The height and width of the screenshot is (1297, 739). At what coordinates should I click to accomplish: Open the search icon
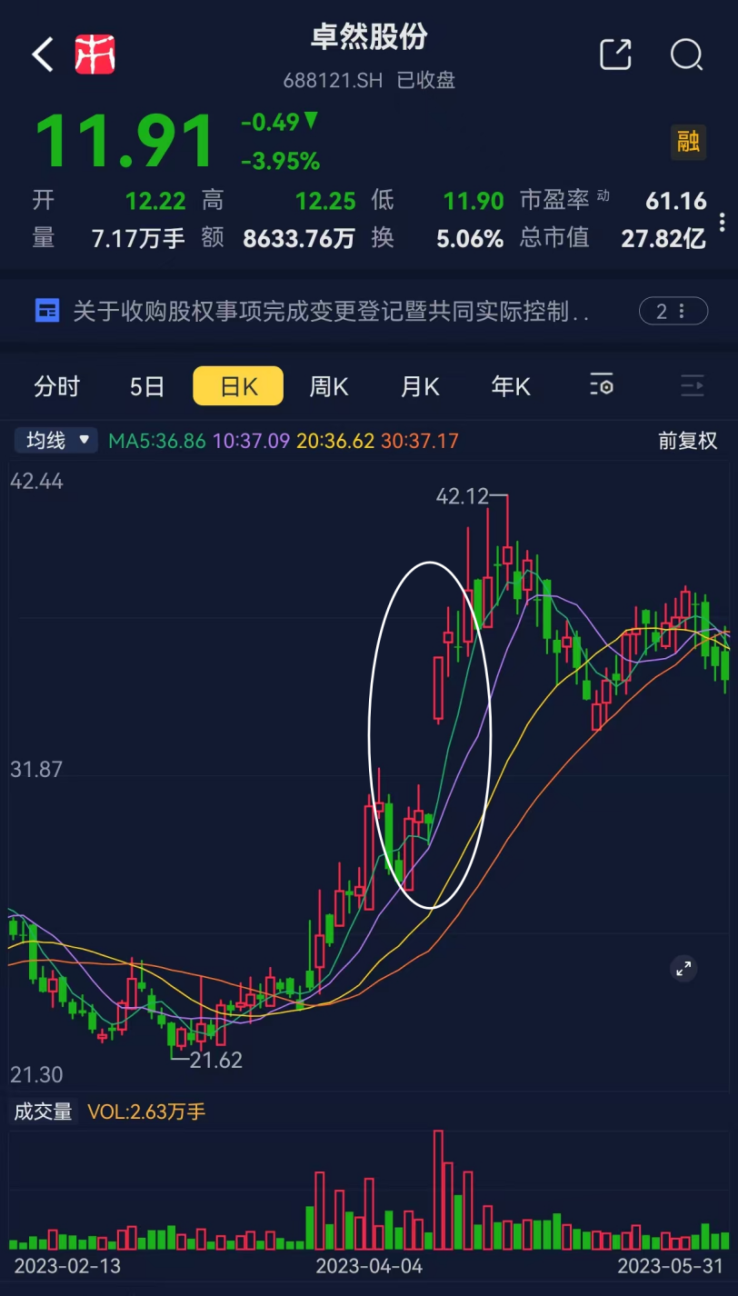(686, 55)
